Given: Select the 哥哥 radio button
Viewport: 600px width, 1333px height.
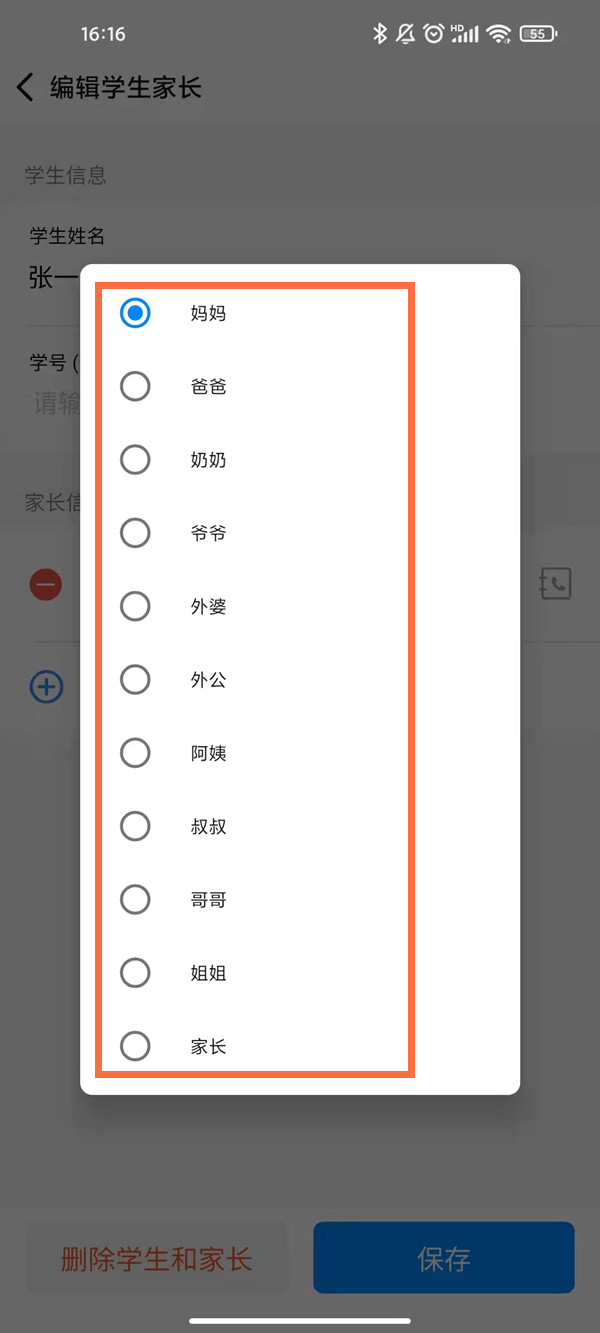Looking at the screenshot, I should pyautogui.click(x=135, y=900).
